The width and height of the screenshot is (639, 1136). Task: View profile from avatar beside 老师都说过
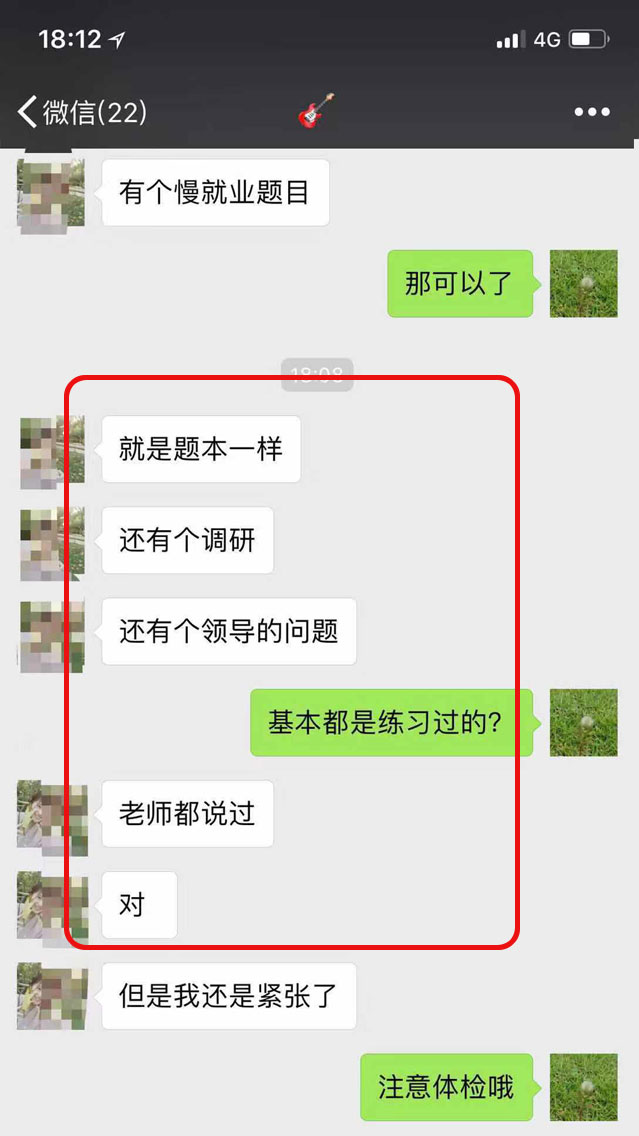click(51, 816)
